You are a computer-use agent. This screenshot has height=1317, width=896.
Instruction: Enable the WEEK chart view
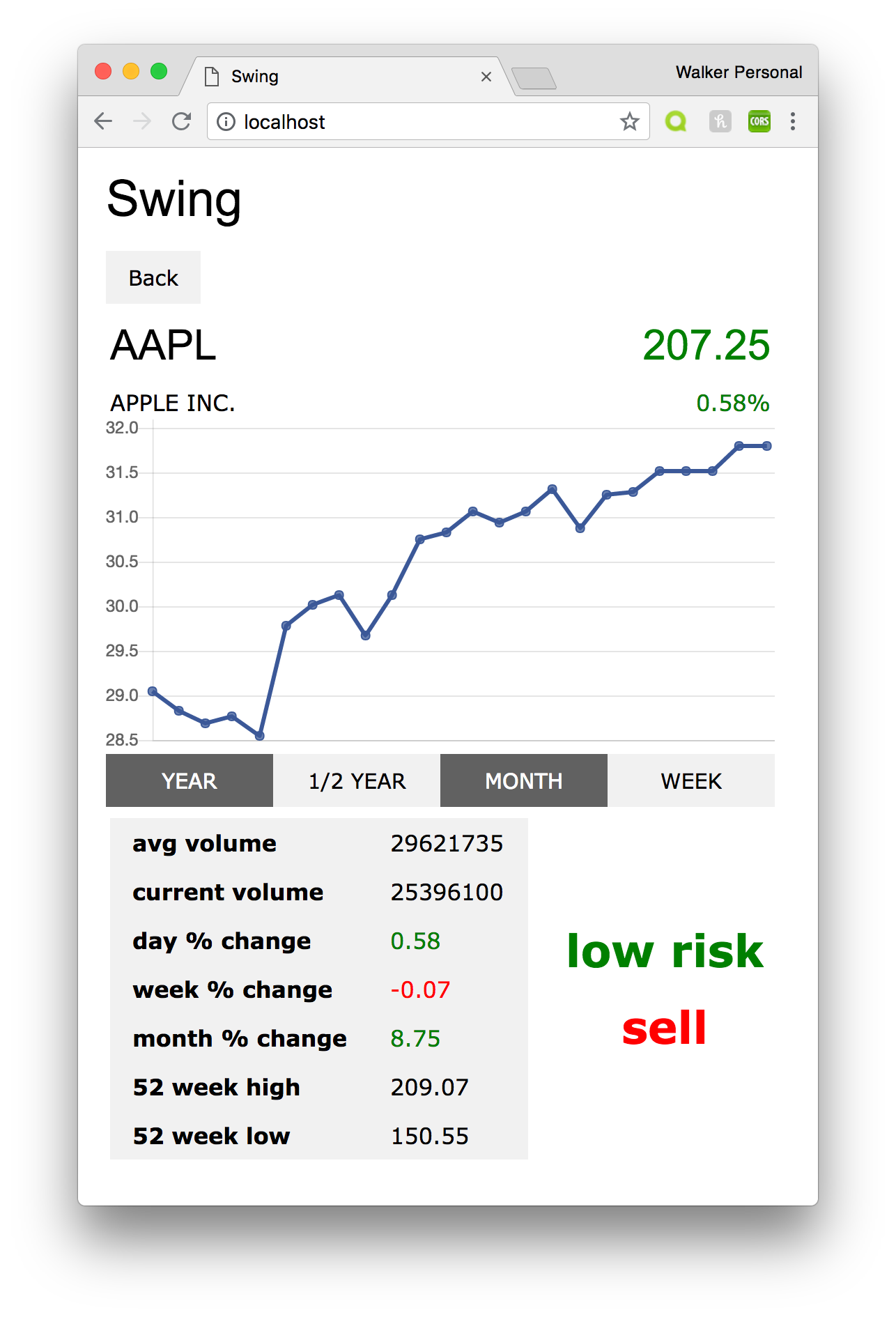click(691, 780)
